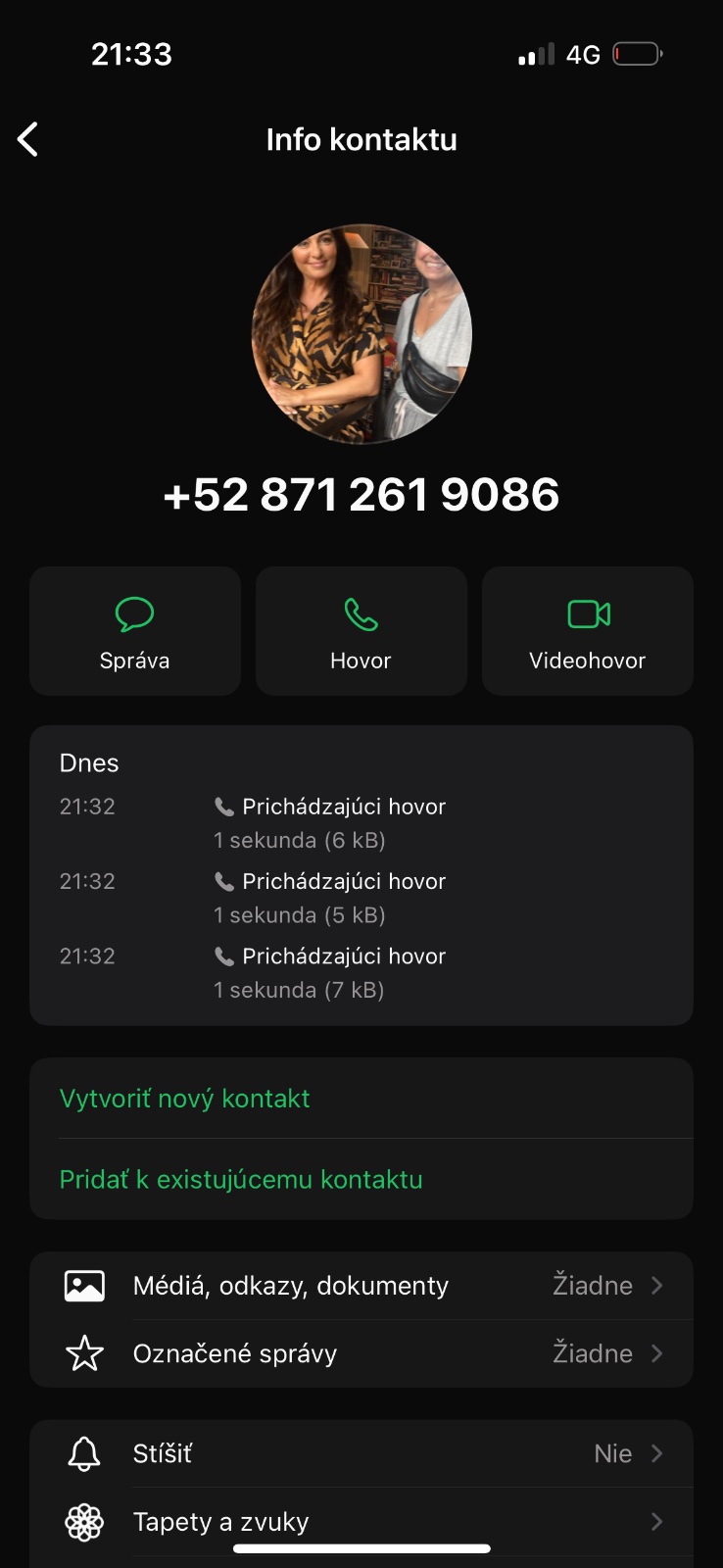Choose Pridať k existujúcemu kontaktu

[241, 1179]
